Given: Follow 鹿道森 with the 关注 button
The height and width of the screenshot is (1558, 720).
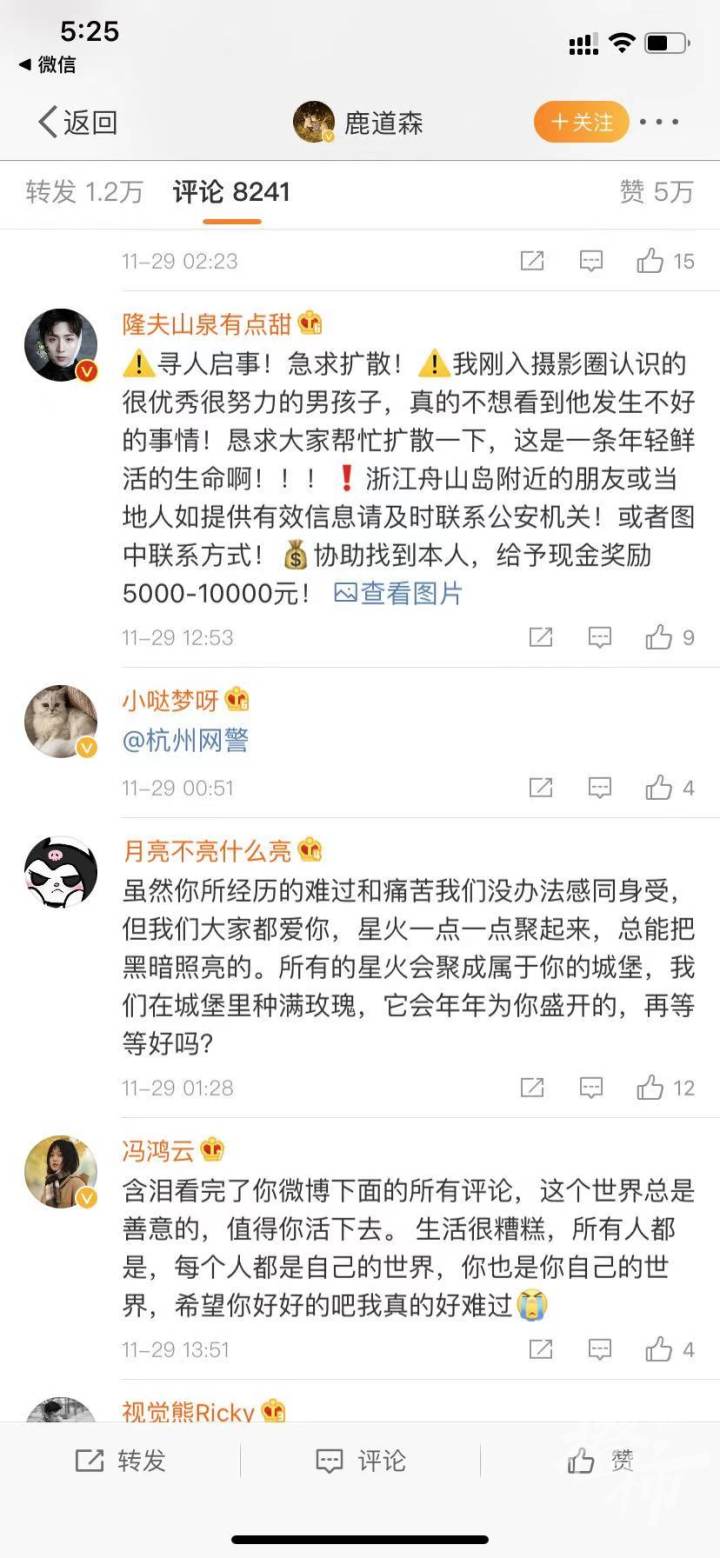Looking at the screenshot, I should tap(581, 122).
